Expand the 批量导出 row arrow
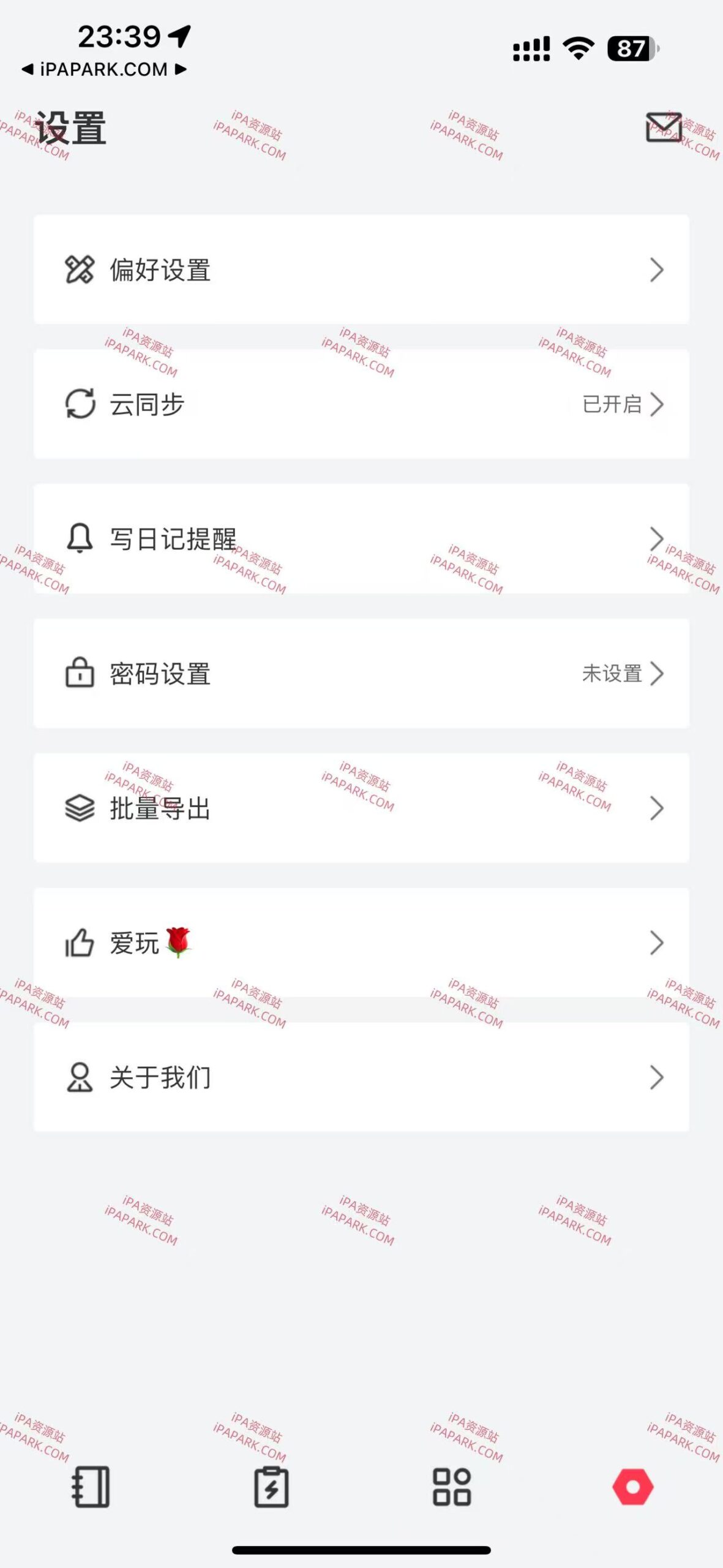This screenshot has height=1568, width=723. pyautogui.click(x=656, y=809)
